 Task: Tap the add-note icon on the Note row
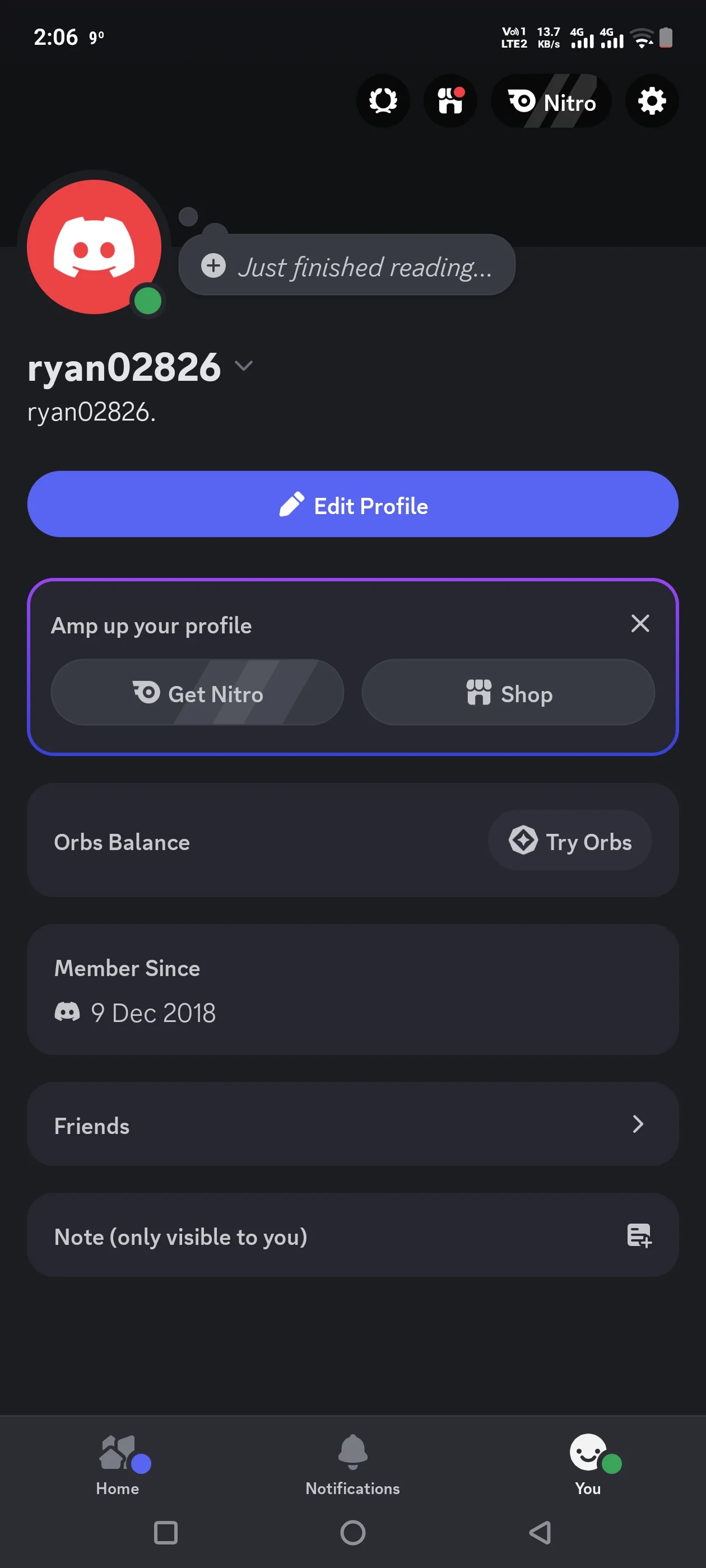pos(640,1236)
